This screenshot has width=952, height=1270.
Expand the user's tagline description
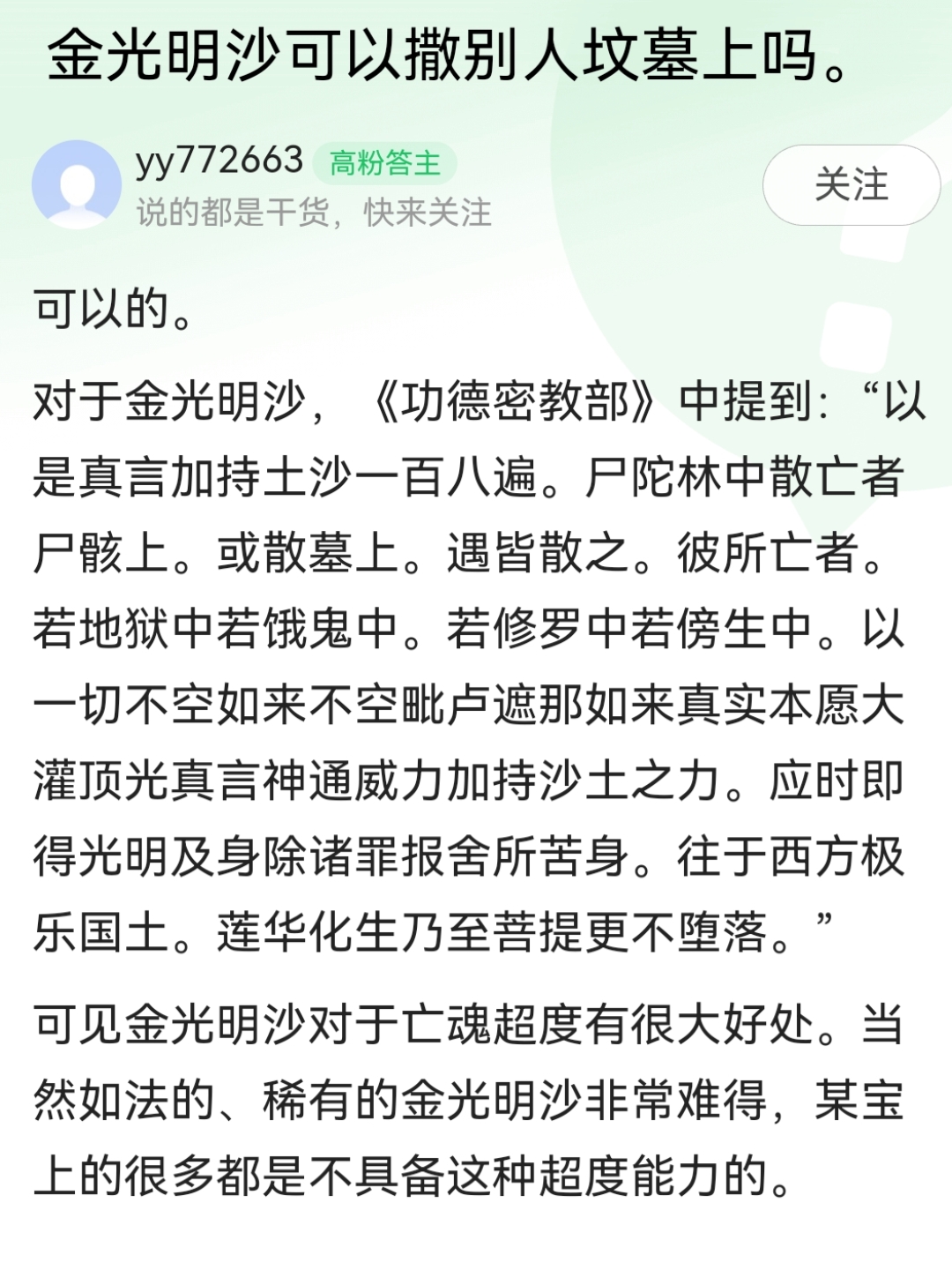[317, 212]
